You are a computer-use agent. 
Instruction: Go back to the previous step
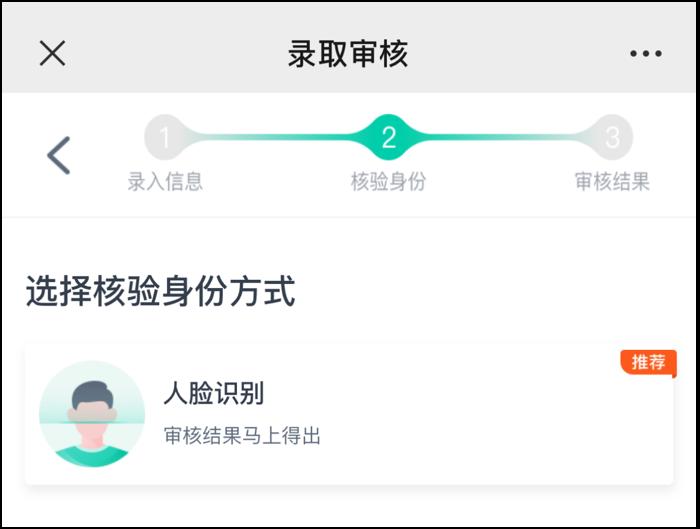pos(59,156)
